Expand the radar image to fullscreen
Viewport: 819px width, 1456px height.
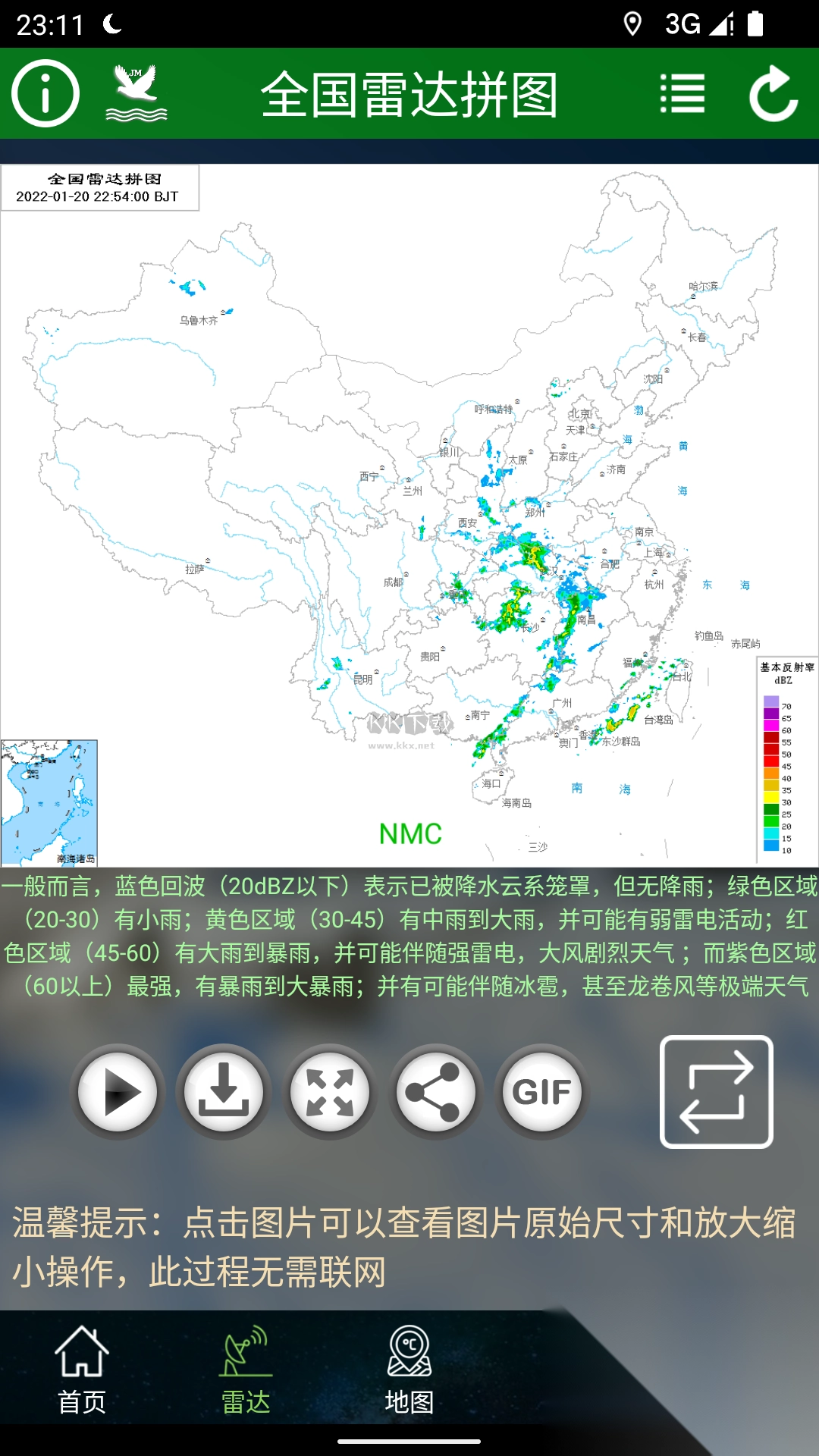click(330, 1092)
